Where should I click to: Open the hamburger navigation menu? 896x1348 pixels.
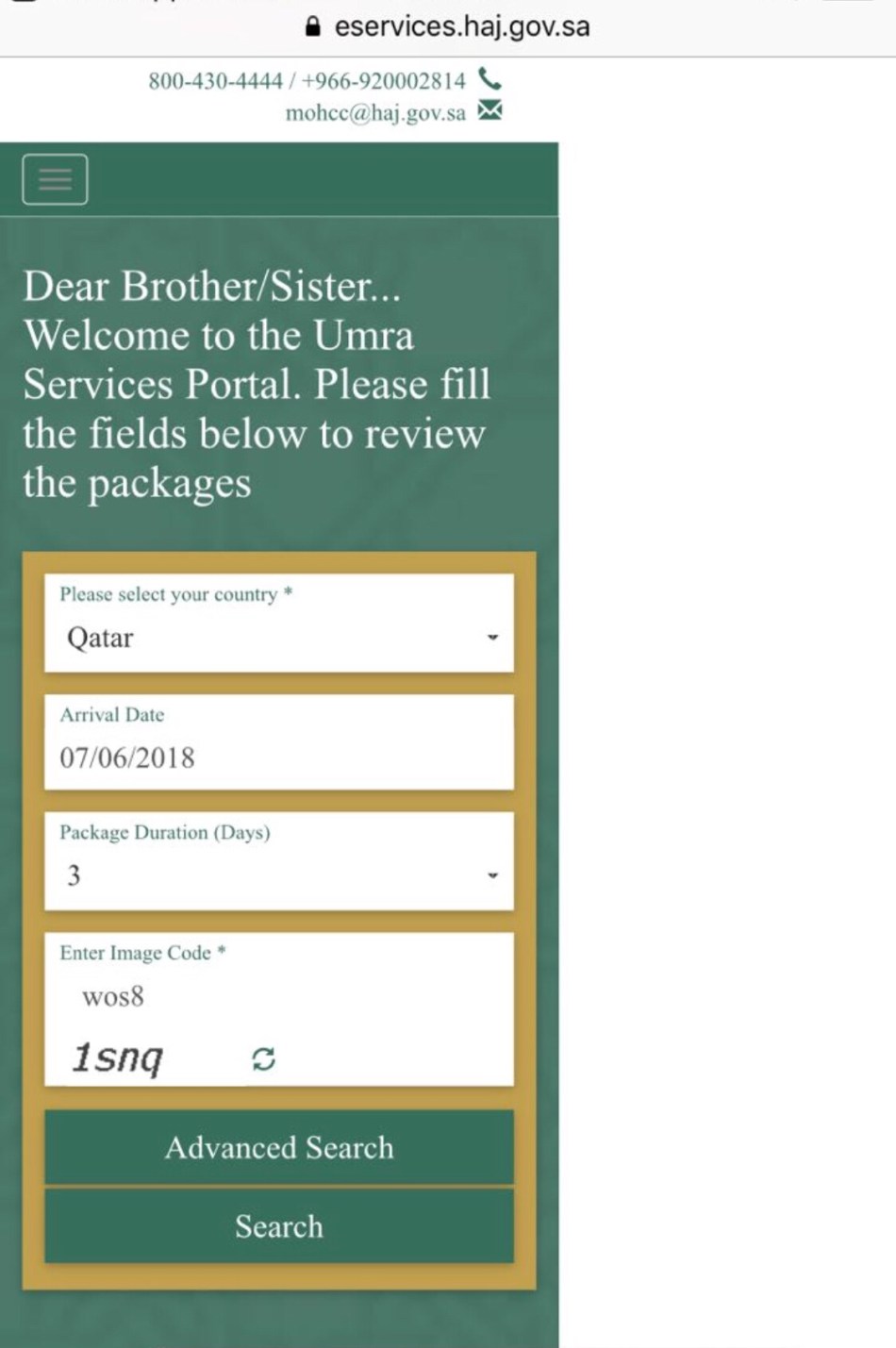(55, 179)
